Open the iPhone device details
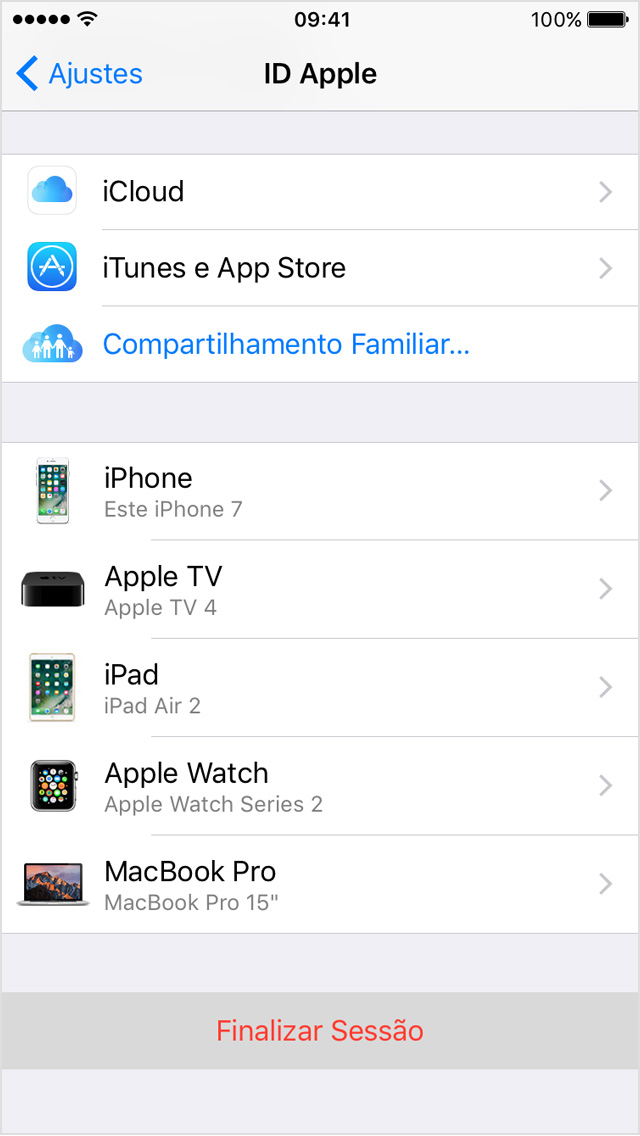The width and height of the screenshot is (640, 1136). click(320, 491)
